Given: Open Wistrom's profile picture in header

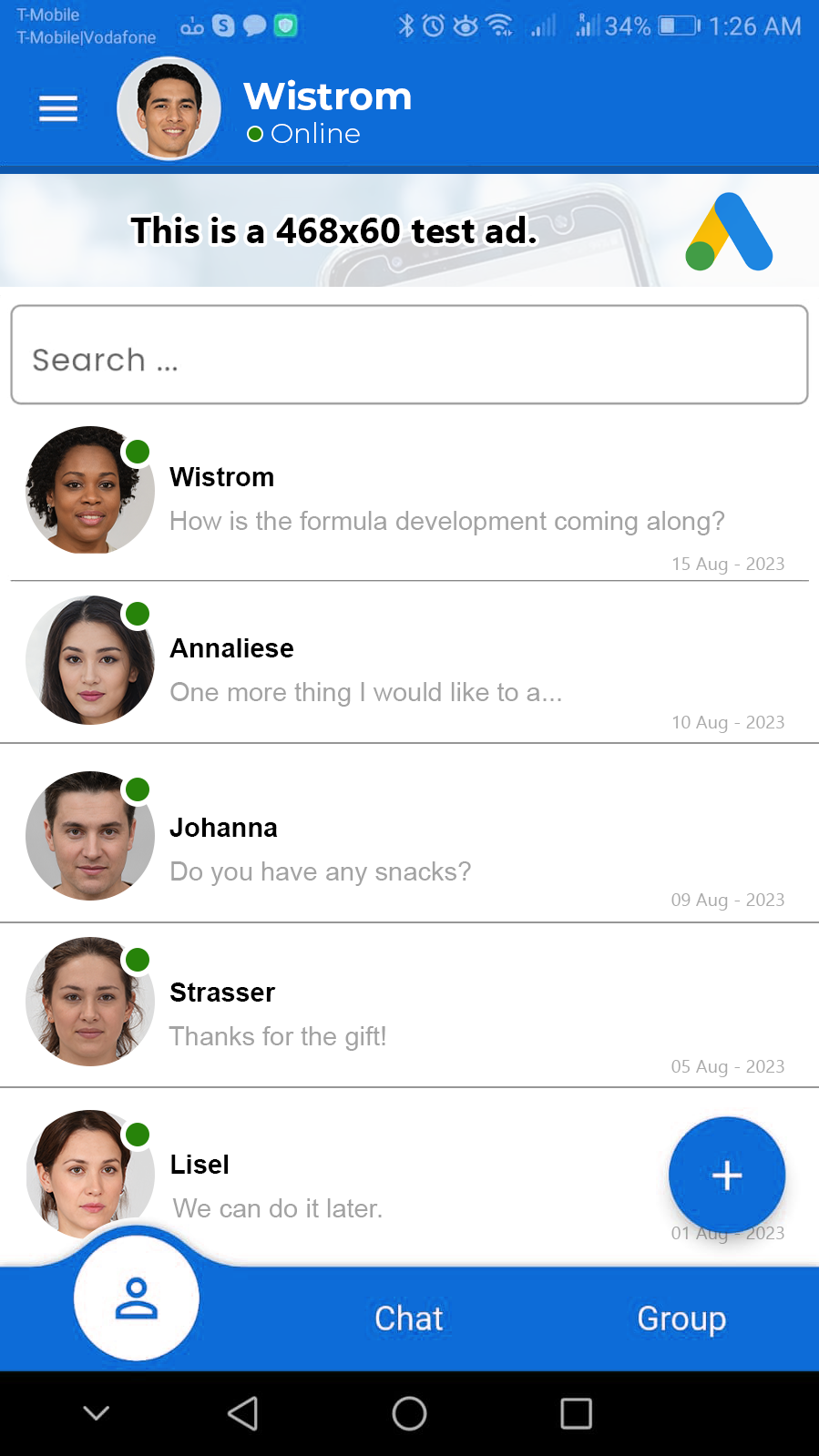Looking at the screenshot, I should click(x=169, y=109).
